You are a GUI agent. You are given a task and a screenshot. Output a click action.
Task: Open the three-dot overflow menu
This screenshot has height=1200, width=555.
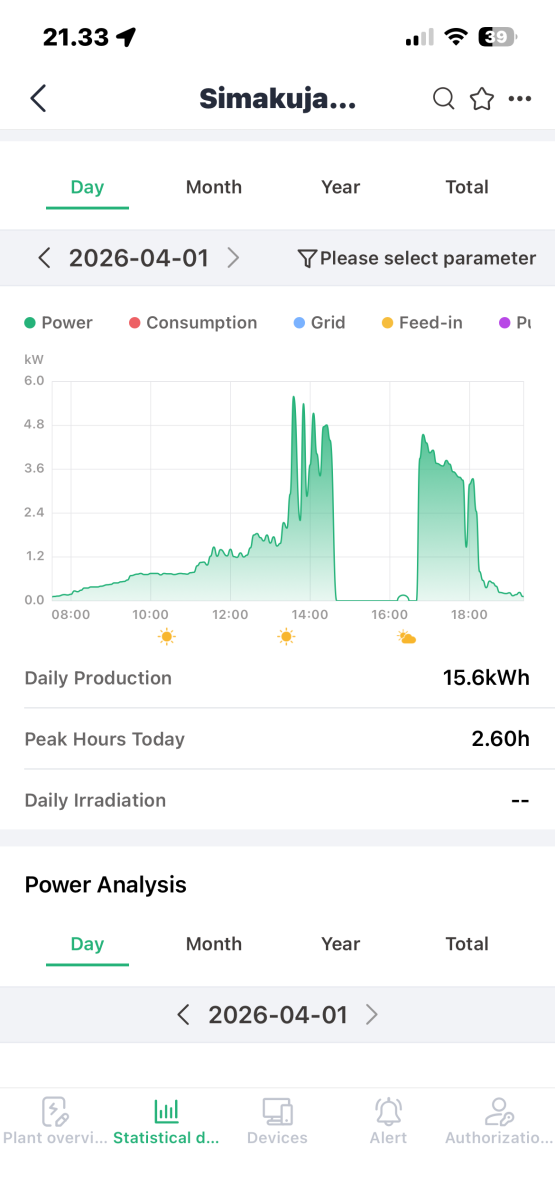(519, 98)
